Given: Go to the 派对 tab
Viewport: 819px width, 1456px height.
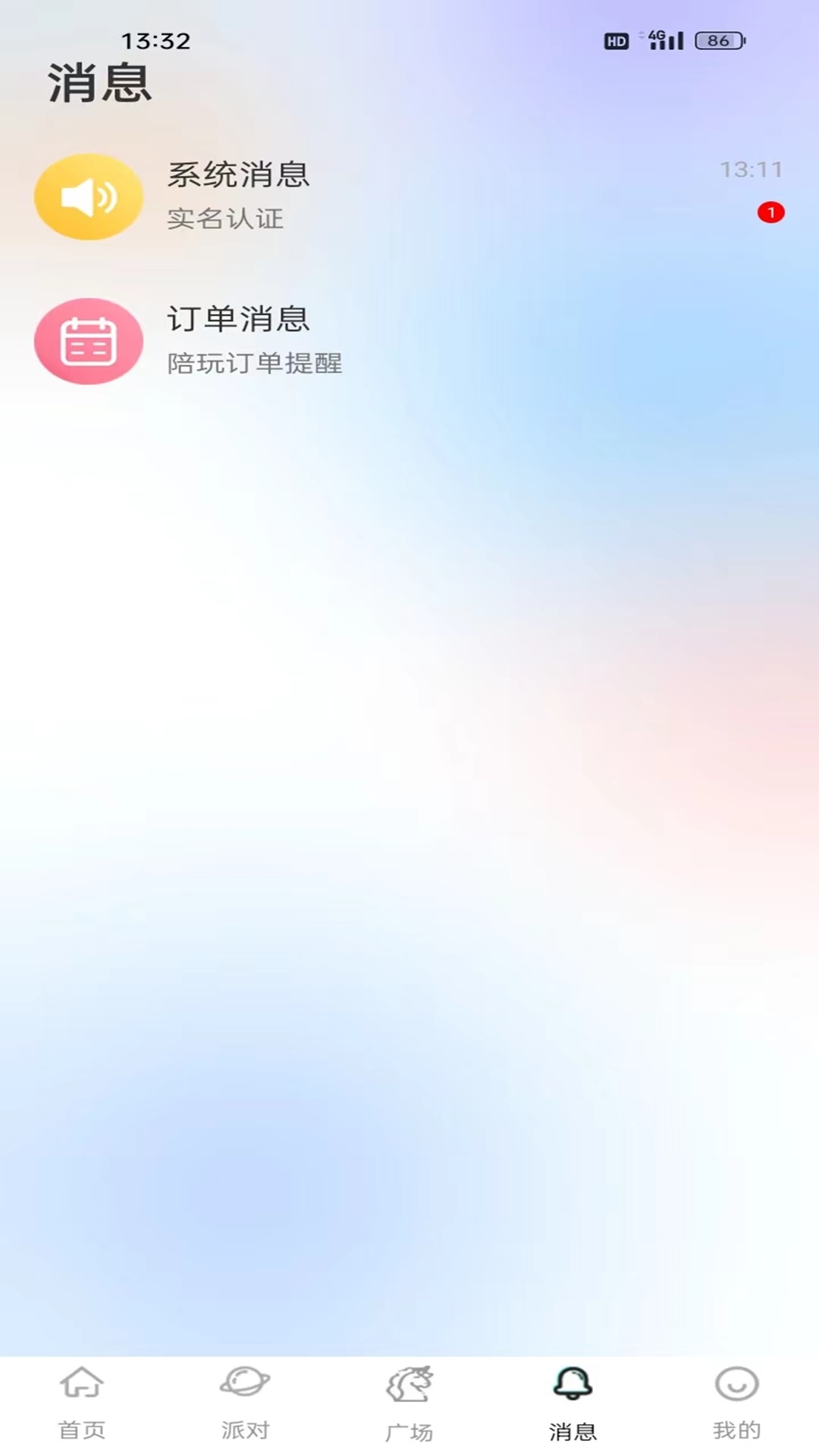Looking at the screenshot, I should point(245,1403).
